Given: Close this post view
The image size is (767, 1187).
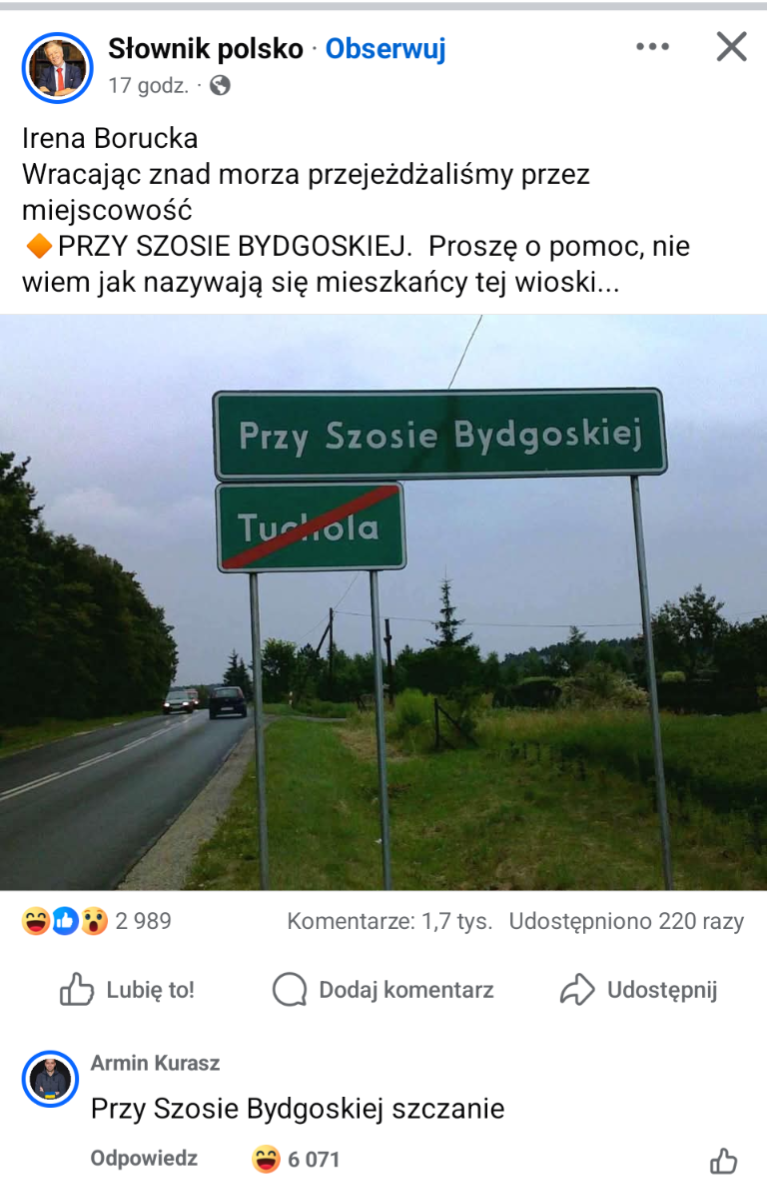Looking at the screenshot, I should click(732, 47).
